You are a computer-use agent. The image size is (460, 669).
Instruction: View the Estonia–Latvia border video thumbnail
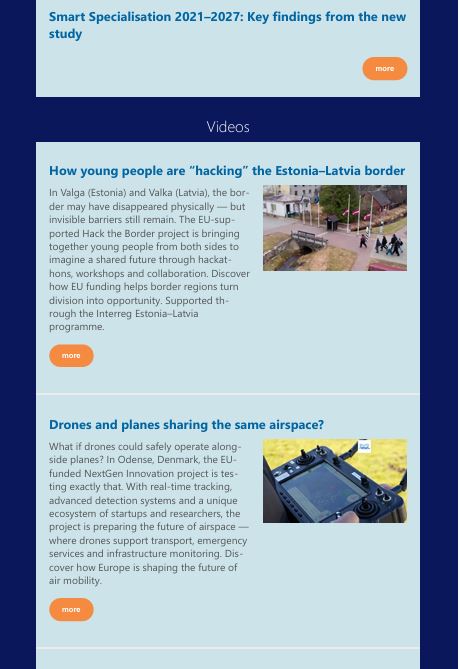point(335,228)
